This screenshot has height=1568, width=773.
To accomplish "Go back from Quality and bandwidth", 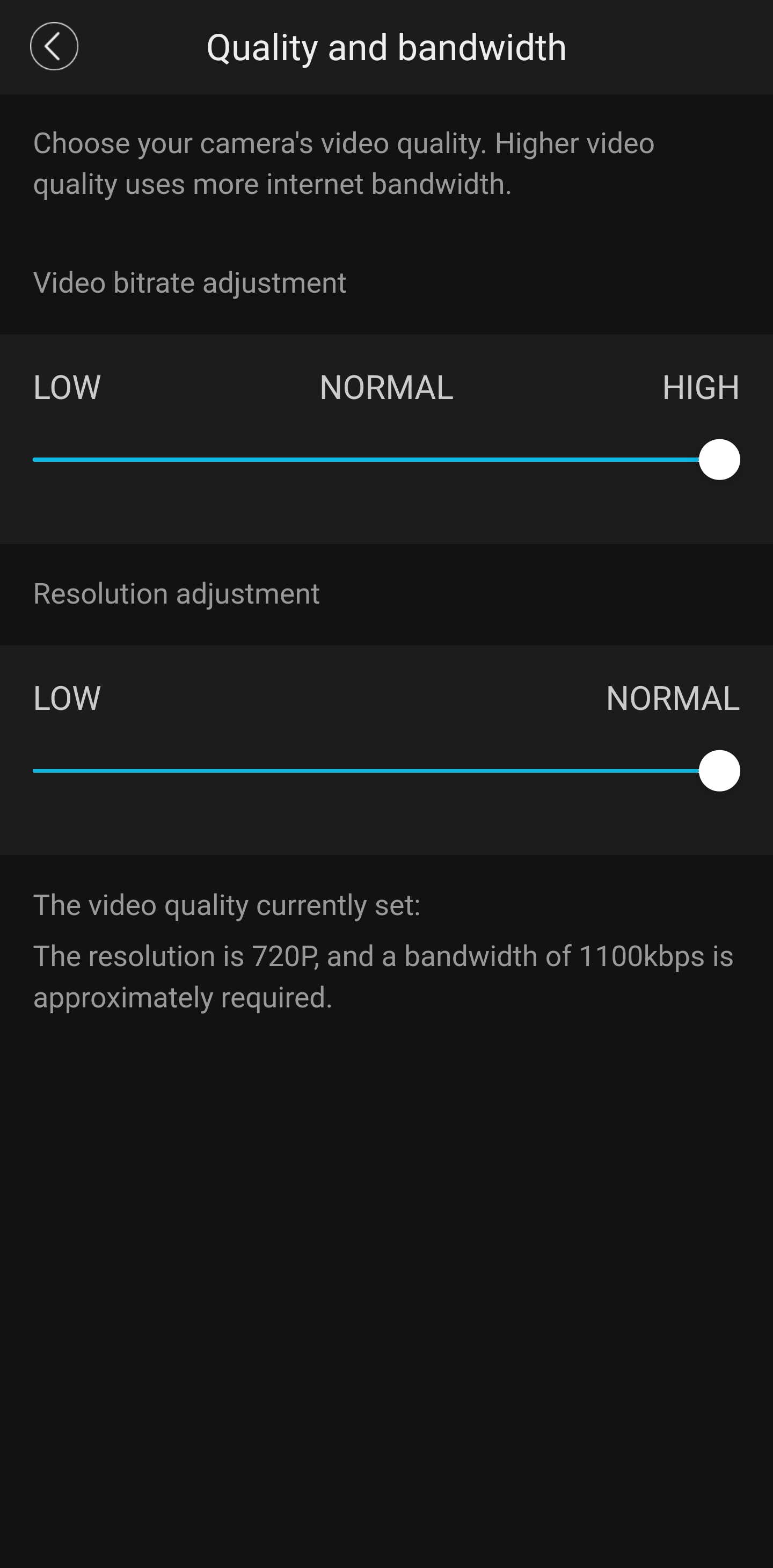I will pos(54,46).
